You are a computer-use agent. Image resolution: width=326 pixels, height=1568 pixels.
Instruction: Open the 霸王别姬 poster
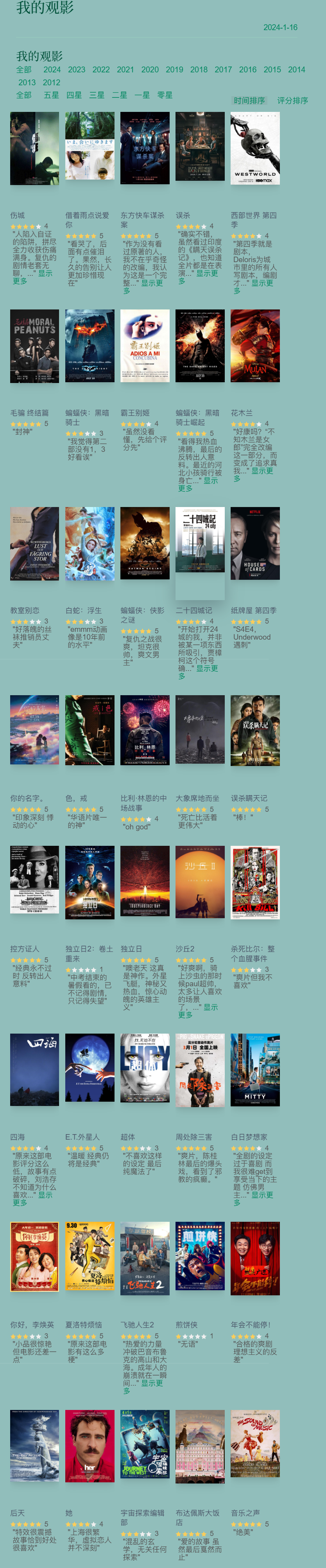(145, 346)
